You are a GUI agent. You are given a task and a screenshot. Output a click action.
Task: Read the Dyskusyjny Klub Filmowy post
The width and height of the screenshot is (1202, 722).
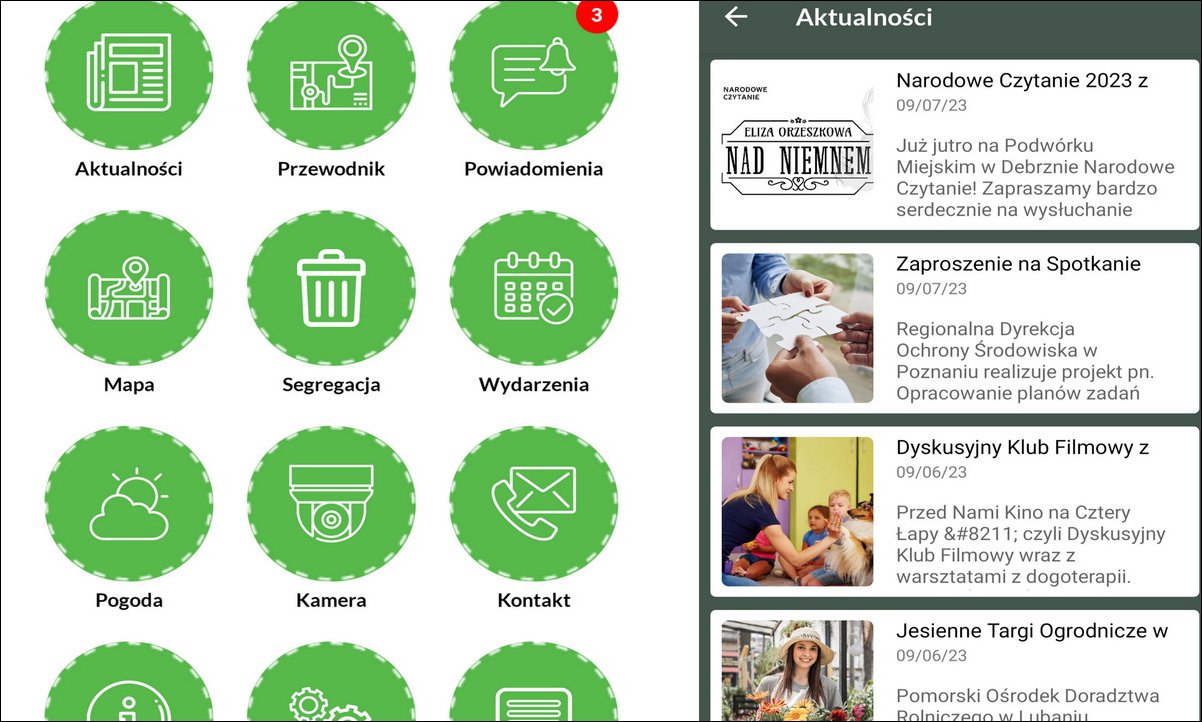[953, 511]
